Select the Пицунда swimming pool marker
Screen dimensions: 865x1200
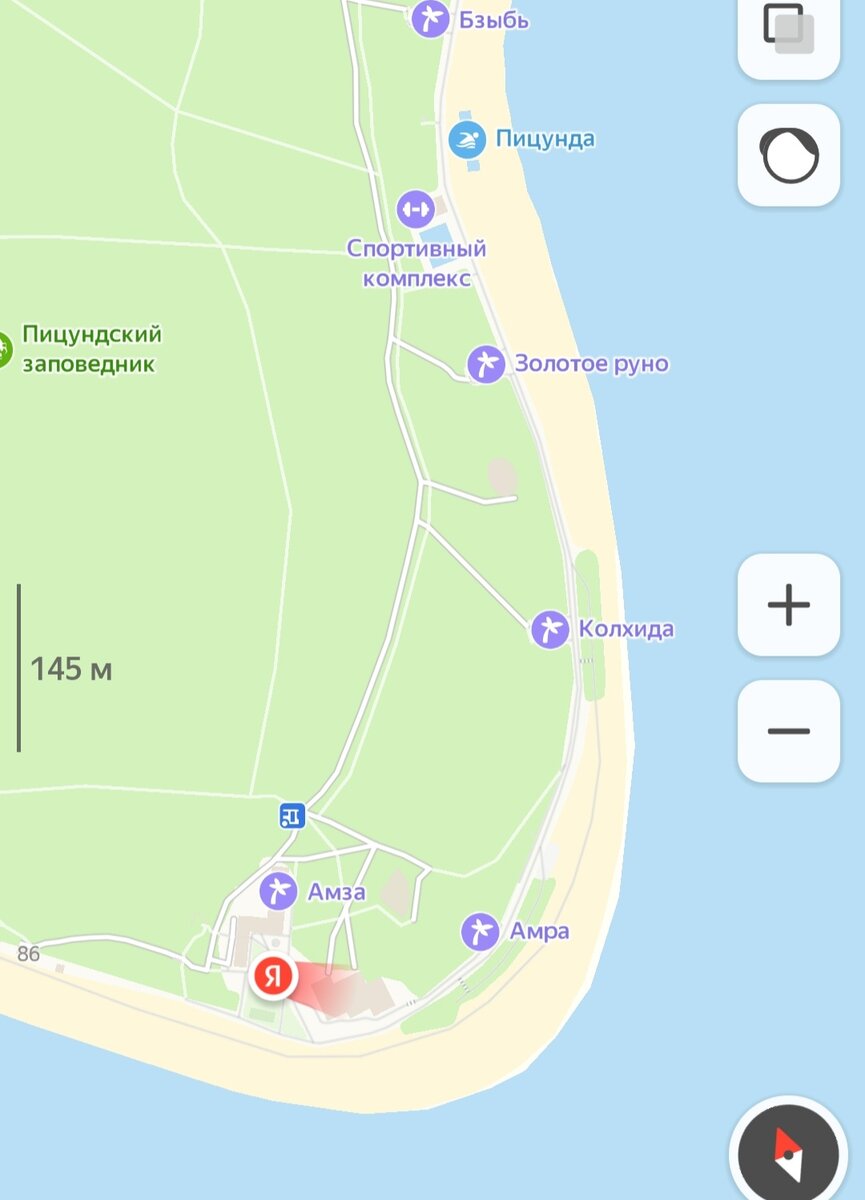[467, 140]
